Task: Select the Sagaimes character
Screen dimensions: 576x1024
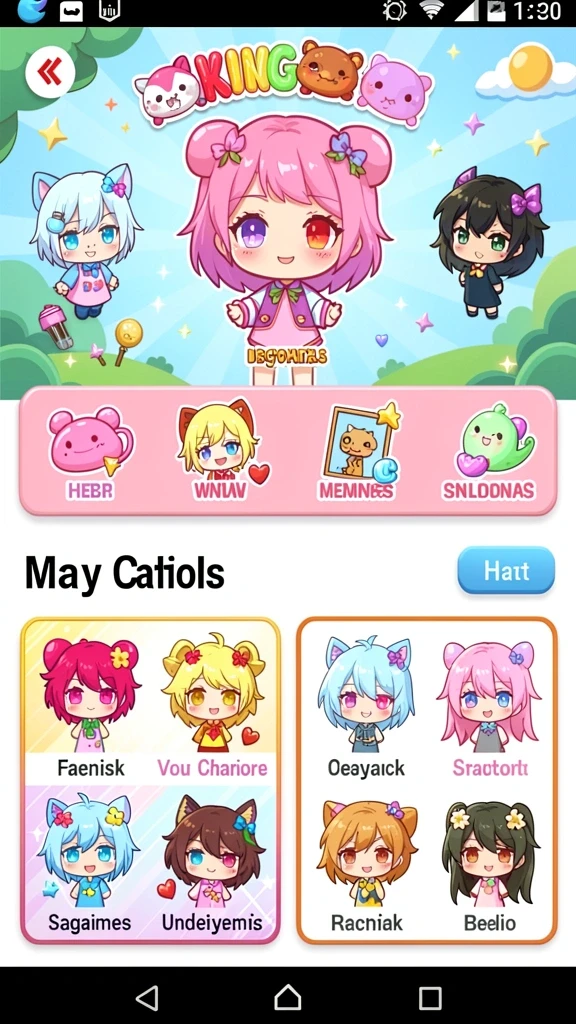Action: point(89,862)
